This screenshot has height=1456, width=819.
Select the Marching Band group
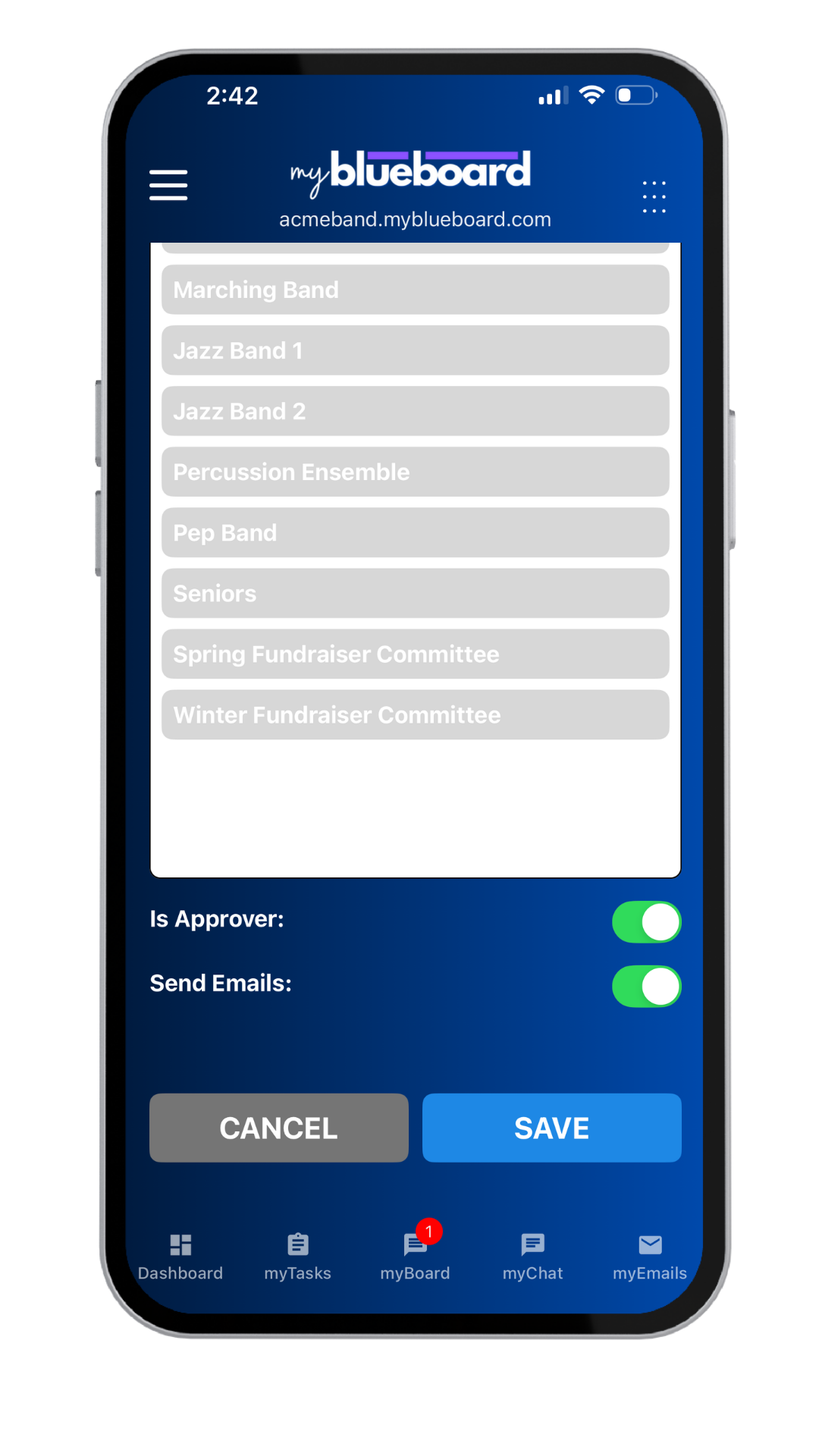click(x=415, y=290)
